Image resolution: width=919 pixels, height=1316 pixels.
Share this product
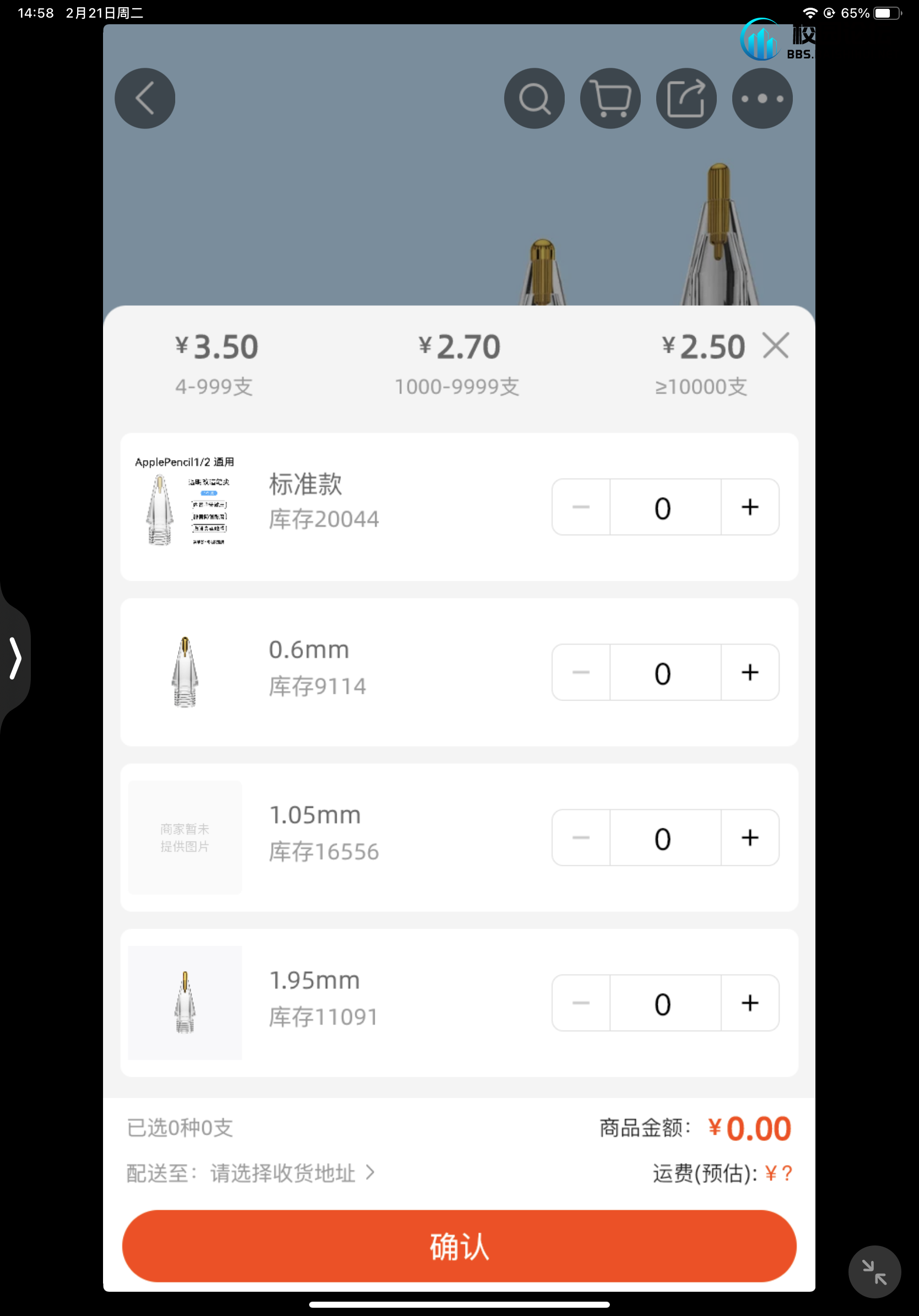[686, 99]
